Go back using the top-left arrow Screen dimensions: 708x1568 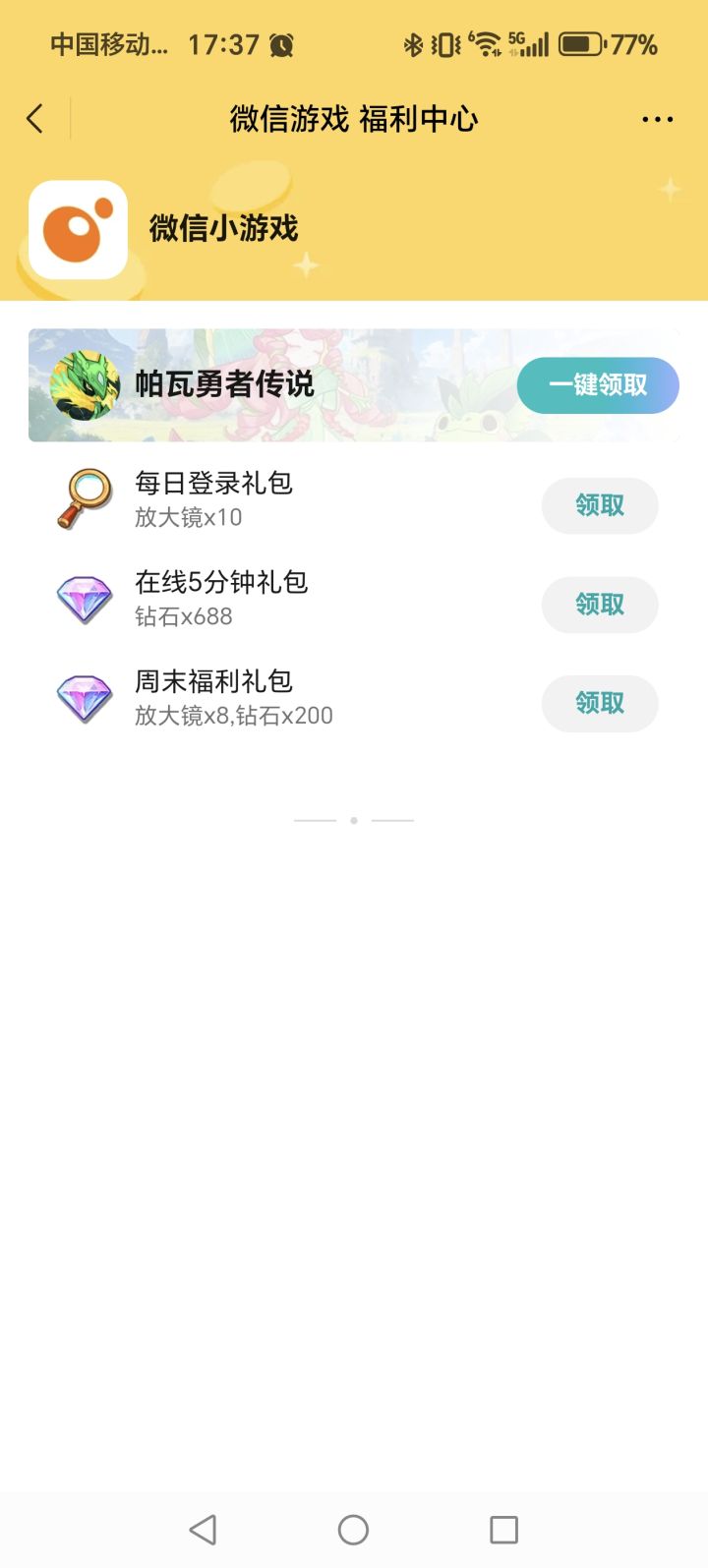pyautogui.click(x=35, y=119)
